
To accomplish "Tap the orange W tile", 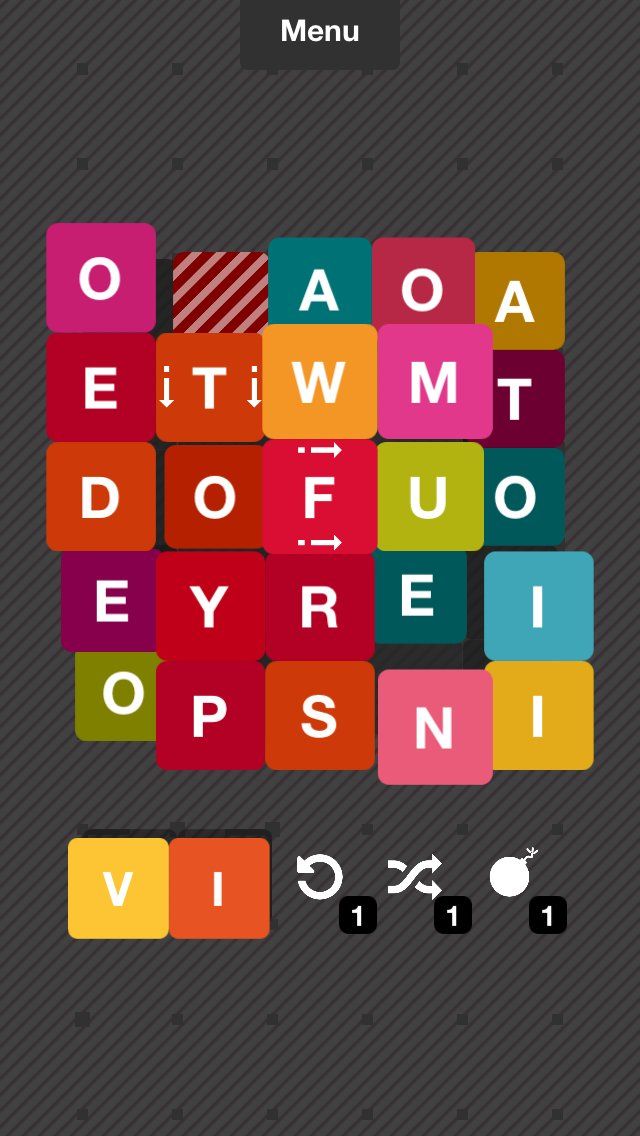I will pyautogui.click(x=319, y=382).
